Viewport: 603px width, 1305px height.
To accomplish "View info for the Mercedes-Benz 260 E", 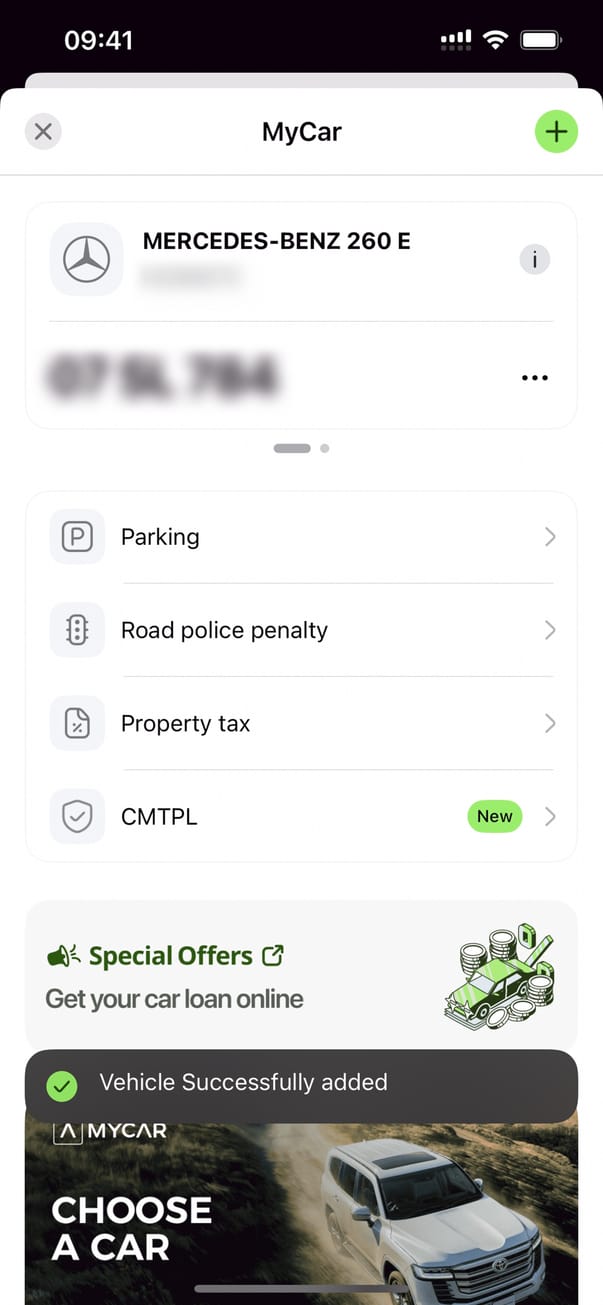I will (x=535, y=260).
